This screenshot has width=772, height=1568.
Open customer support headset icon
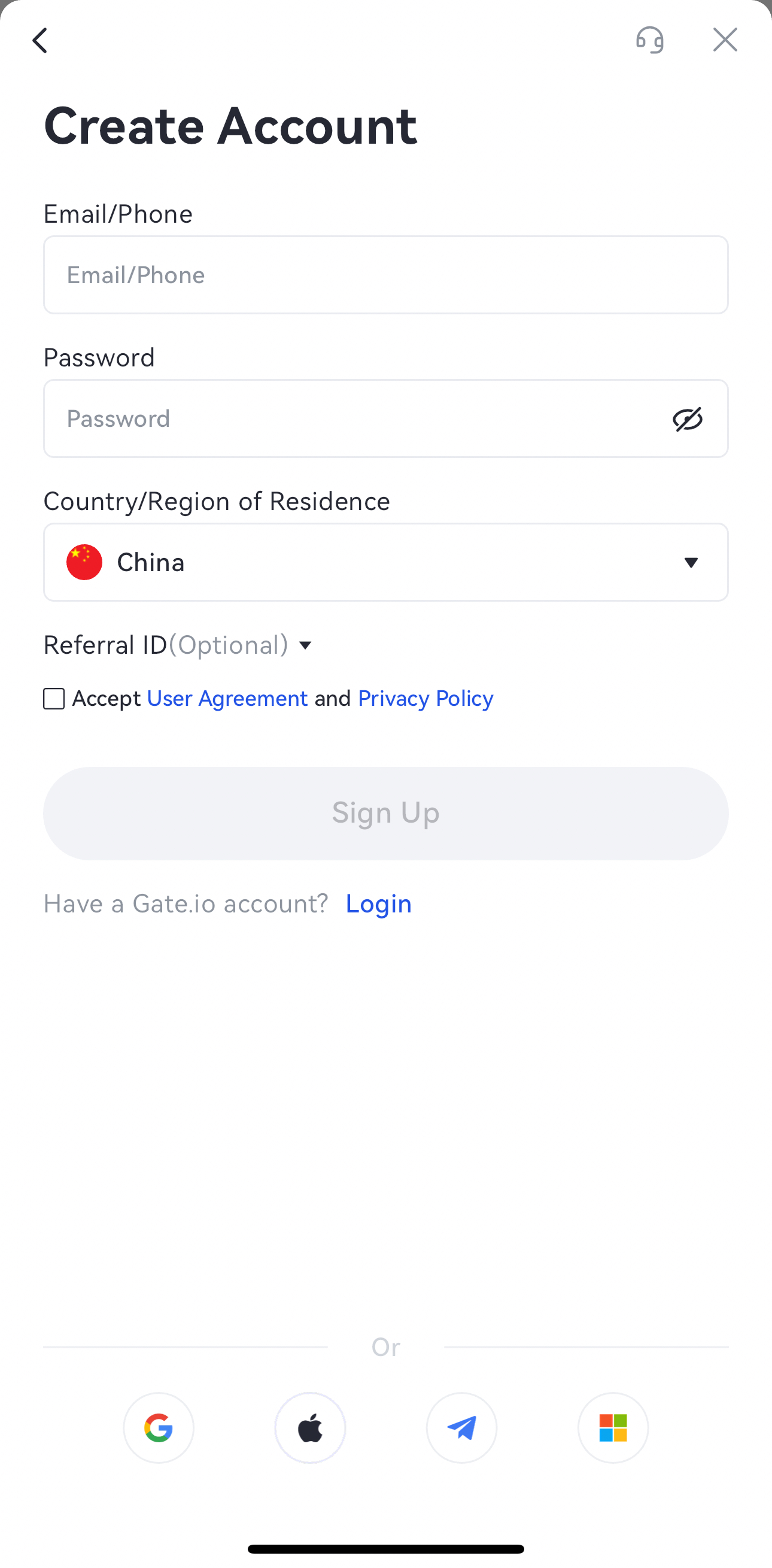[x=649, y=40]
